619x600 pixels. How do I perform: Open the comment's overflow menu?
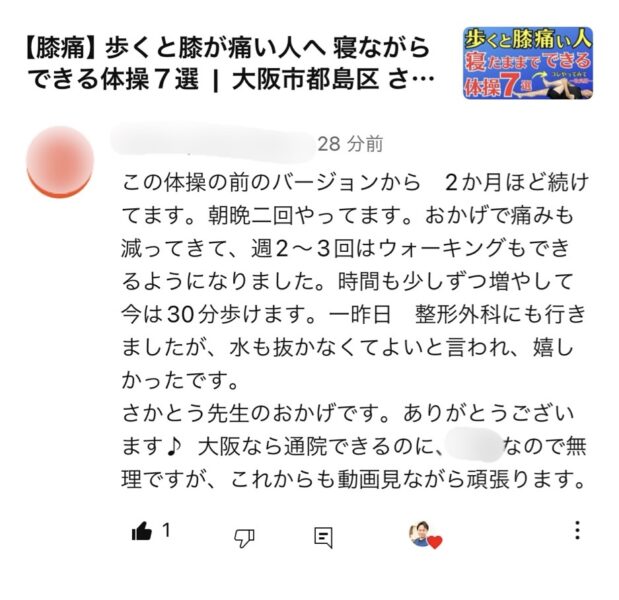tap(578, 533)
